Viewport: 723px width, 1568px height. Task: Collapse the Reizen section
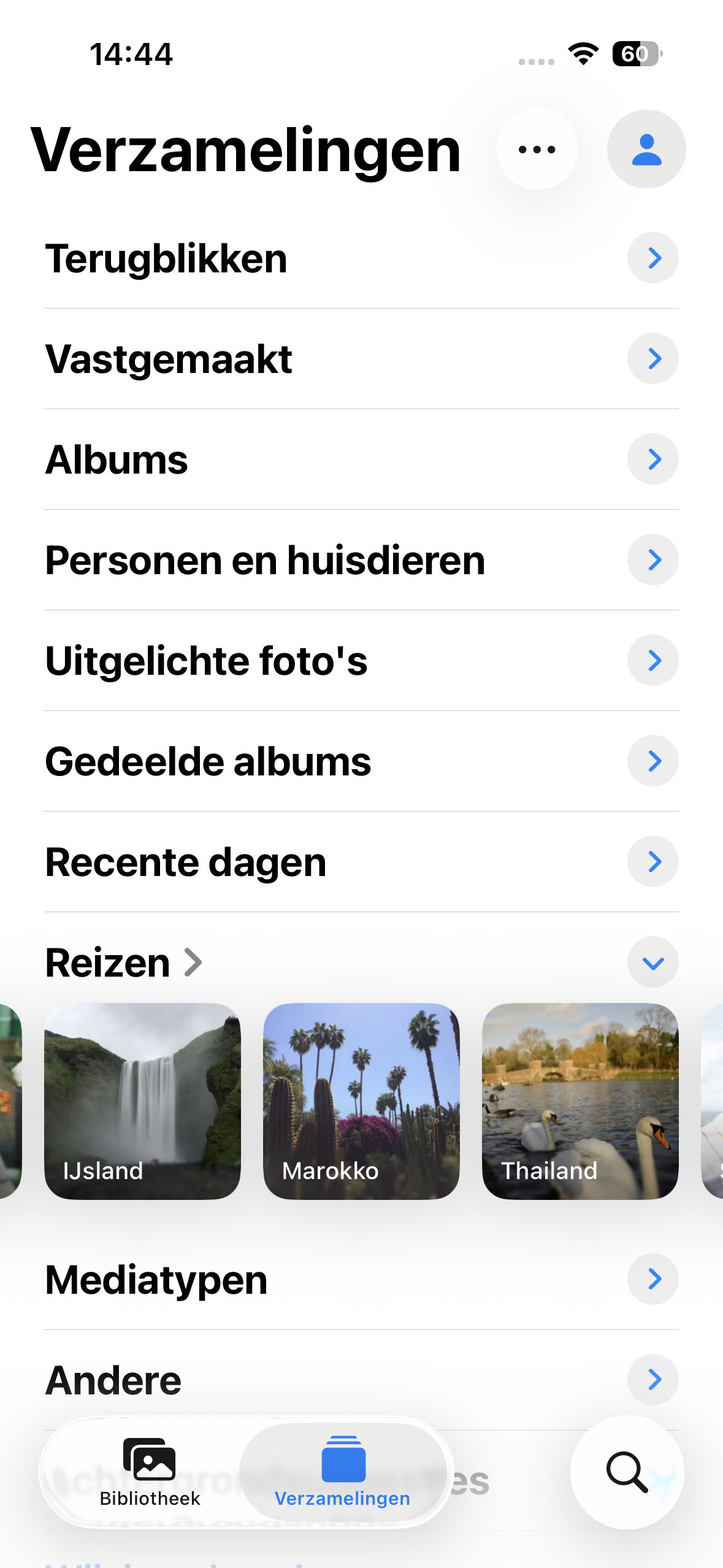[x=652, y=963]
